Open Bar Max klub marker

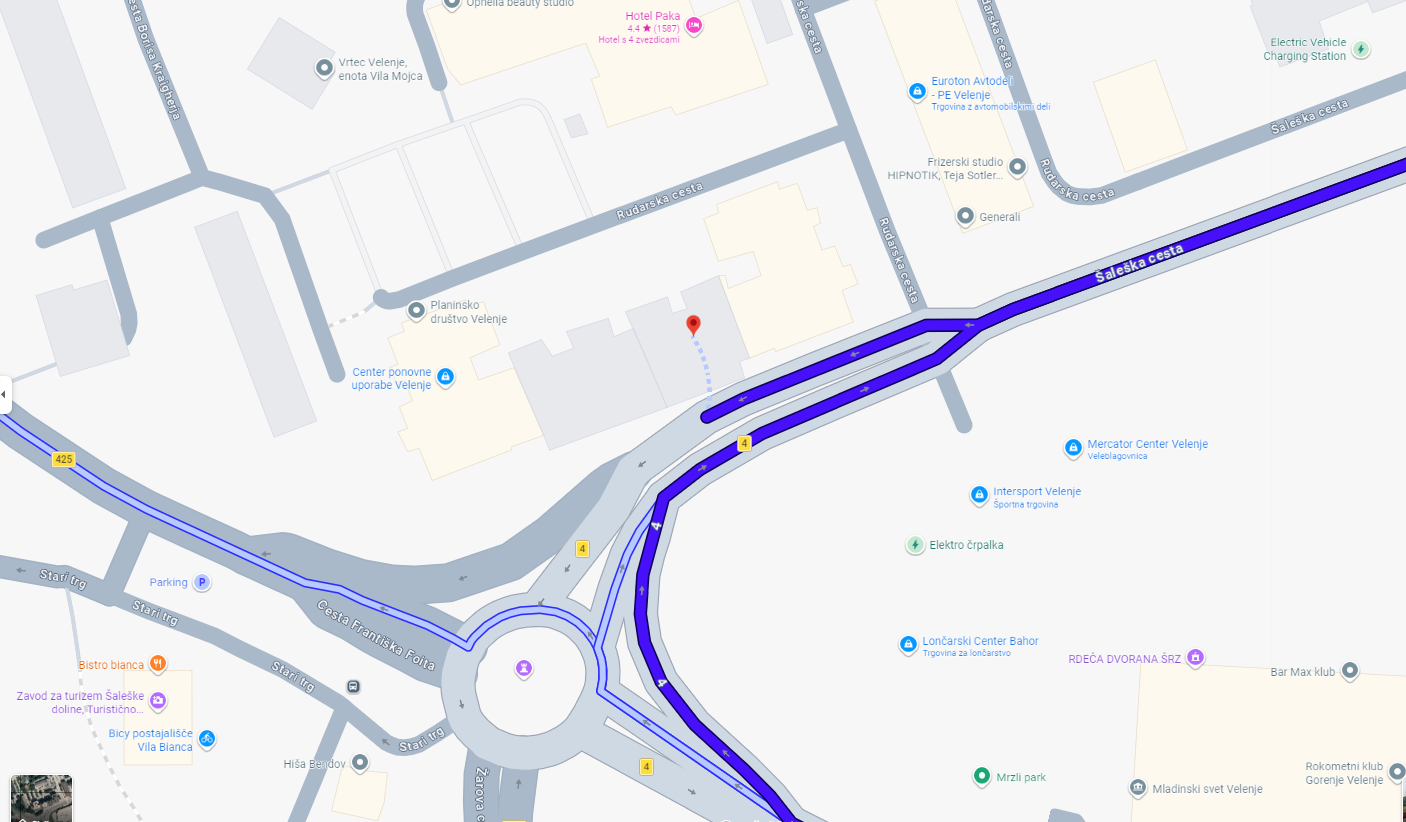[x=1350, y=671]
